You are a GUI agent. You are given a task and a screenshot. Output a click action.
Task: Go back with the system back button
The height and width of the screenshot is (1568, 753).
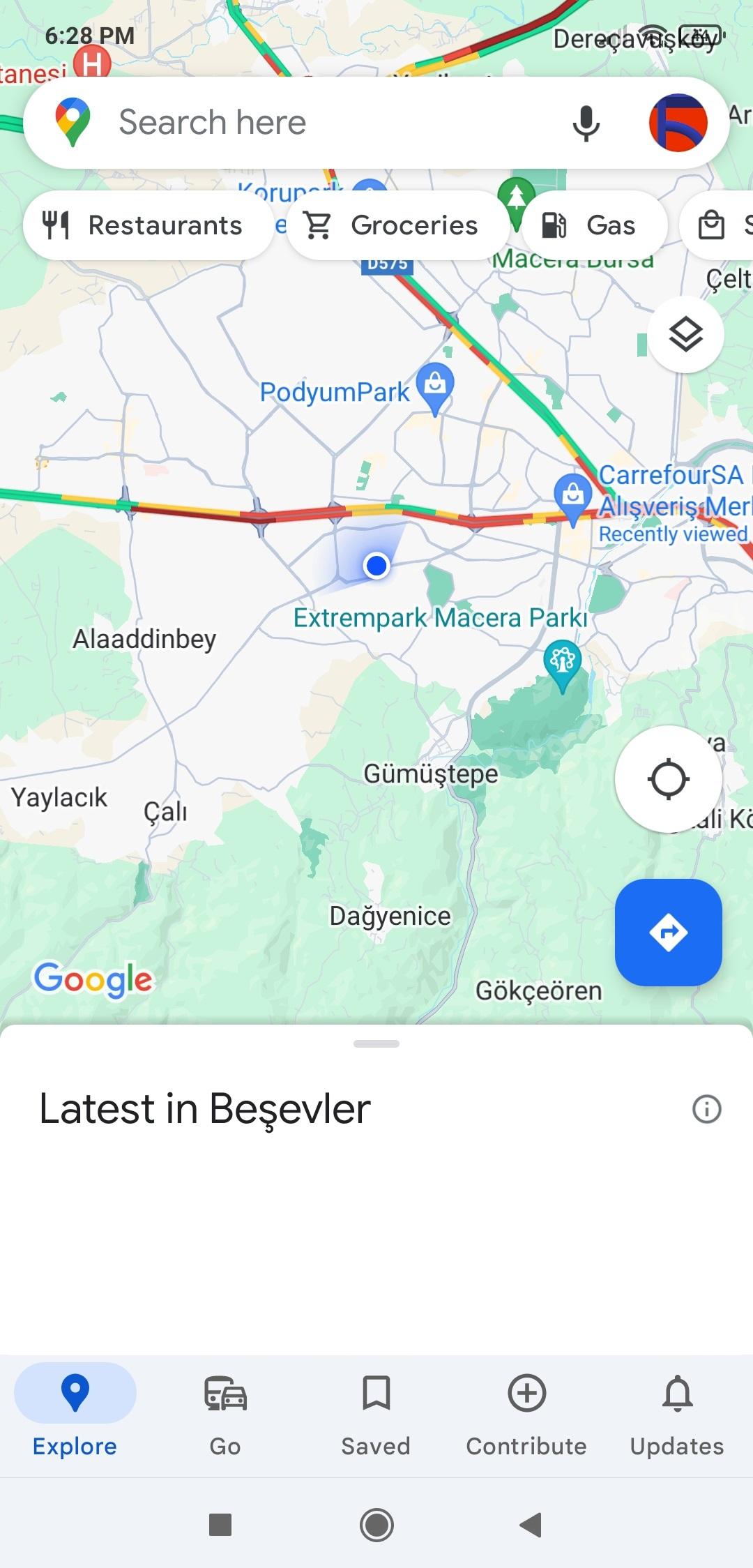(531, 1525)
